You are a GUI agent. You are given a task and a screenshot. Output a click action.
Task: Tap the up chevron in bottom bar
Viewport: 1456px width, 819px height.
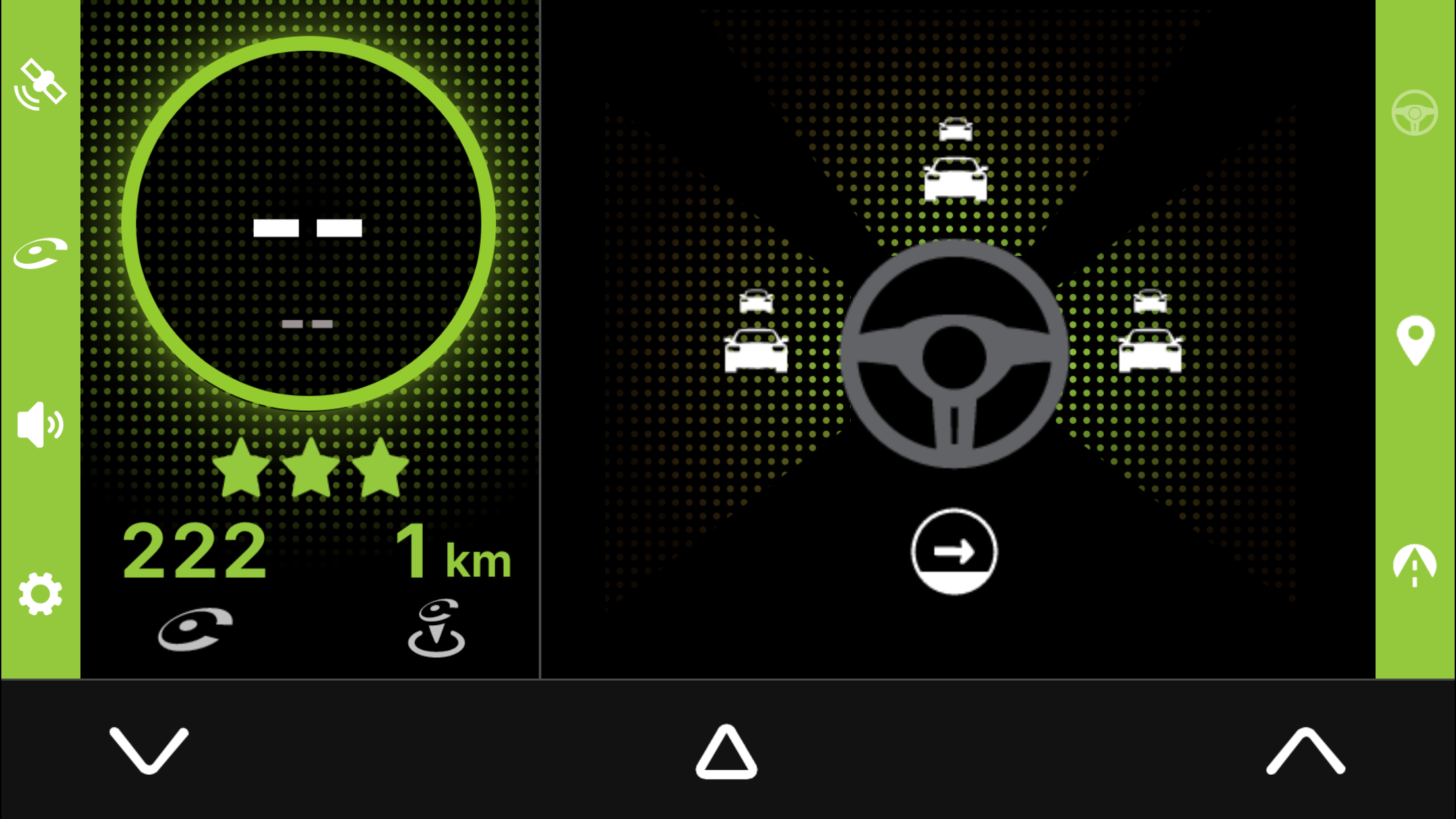(1305, 750)
